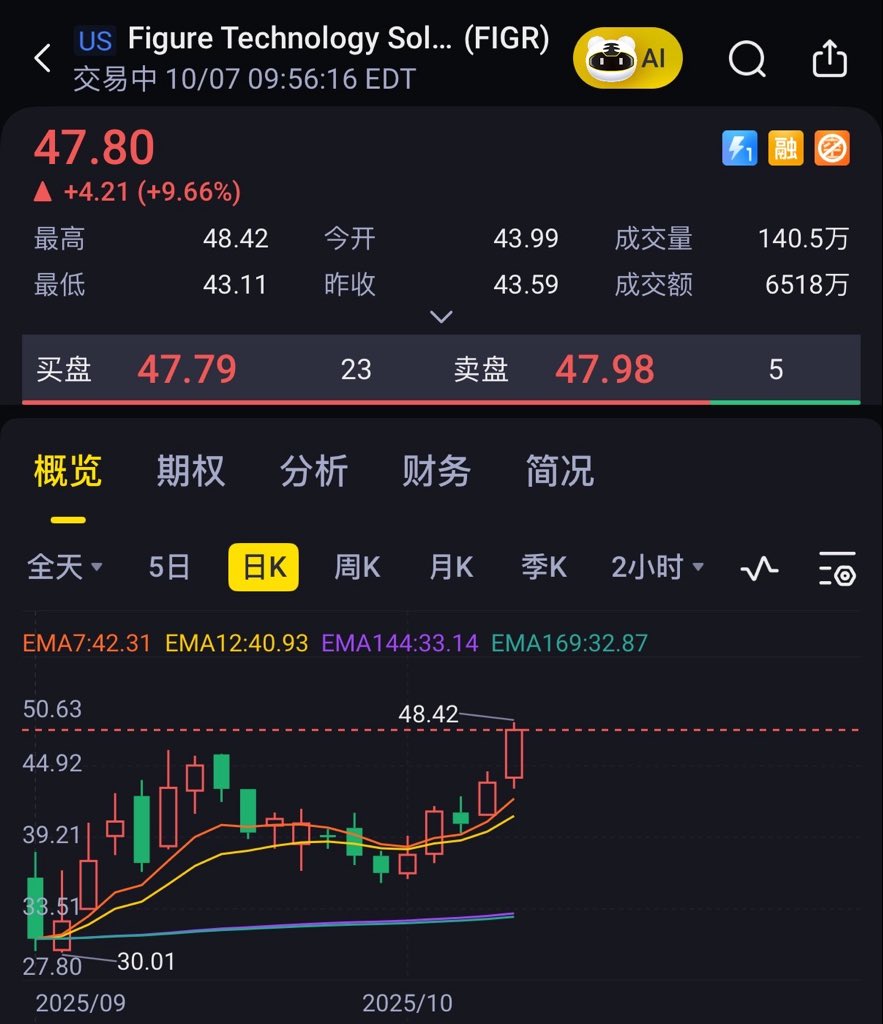The width and height of the screenshot is (883, 1024).
Task: Open the 2小时 interval dropdown
Action: 658,568
